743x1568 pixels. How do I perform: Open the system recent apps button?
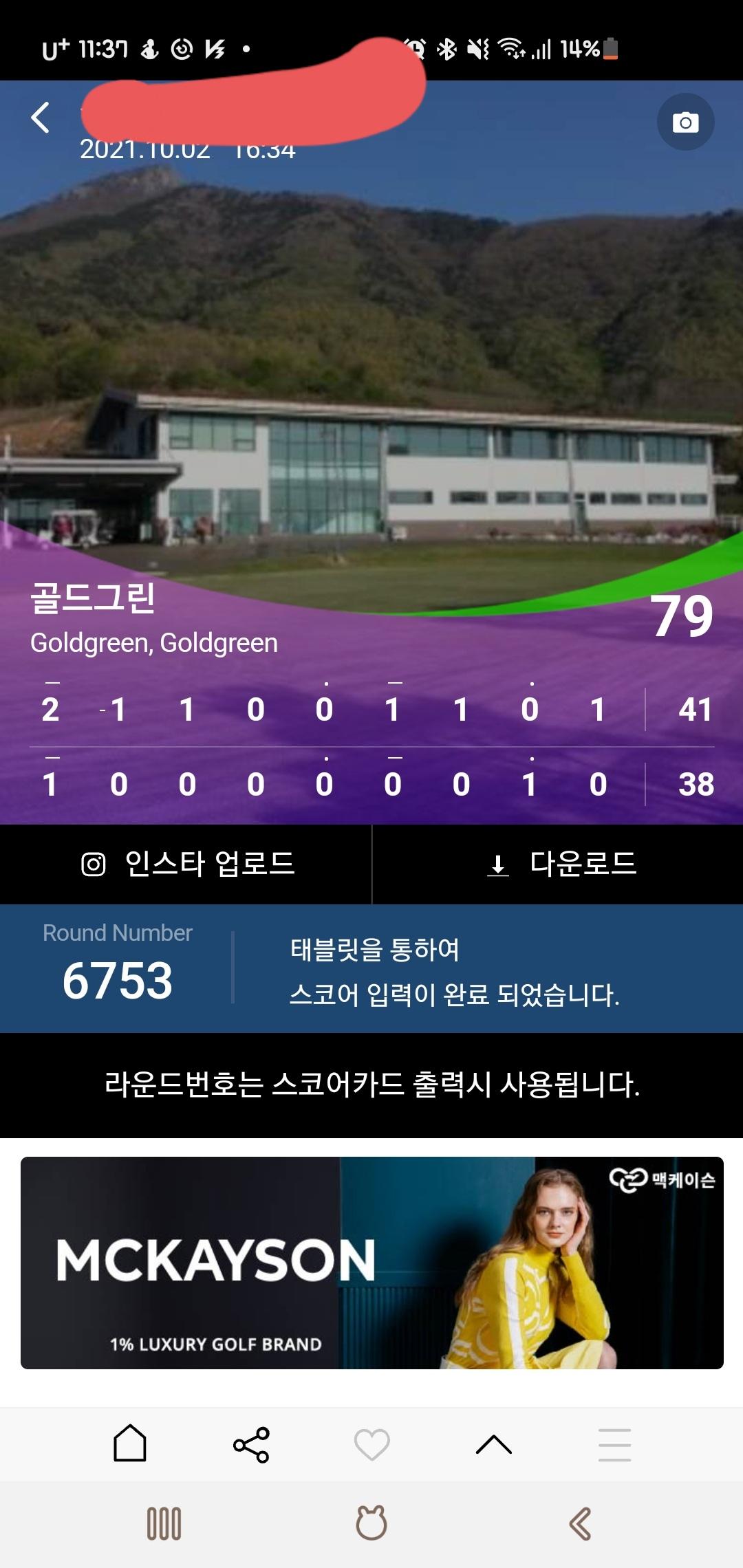click(x=164, y=1523)
